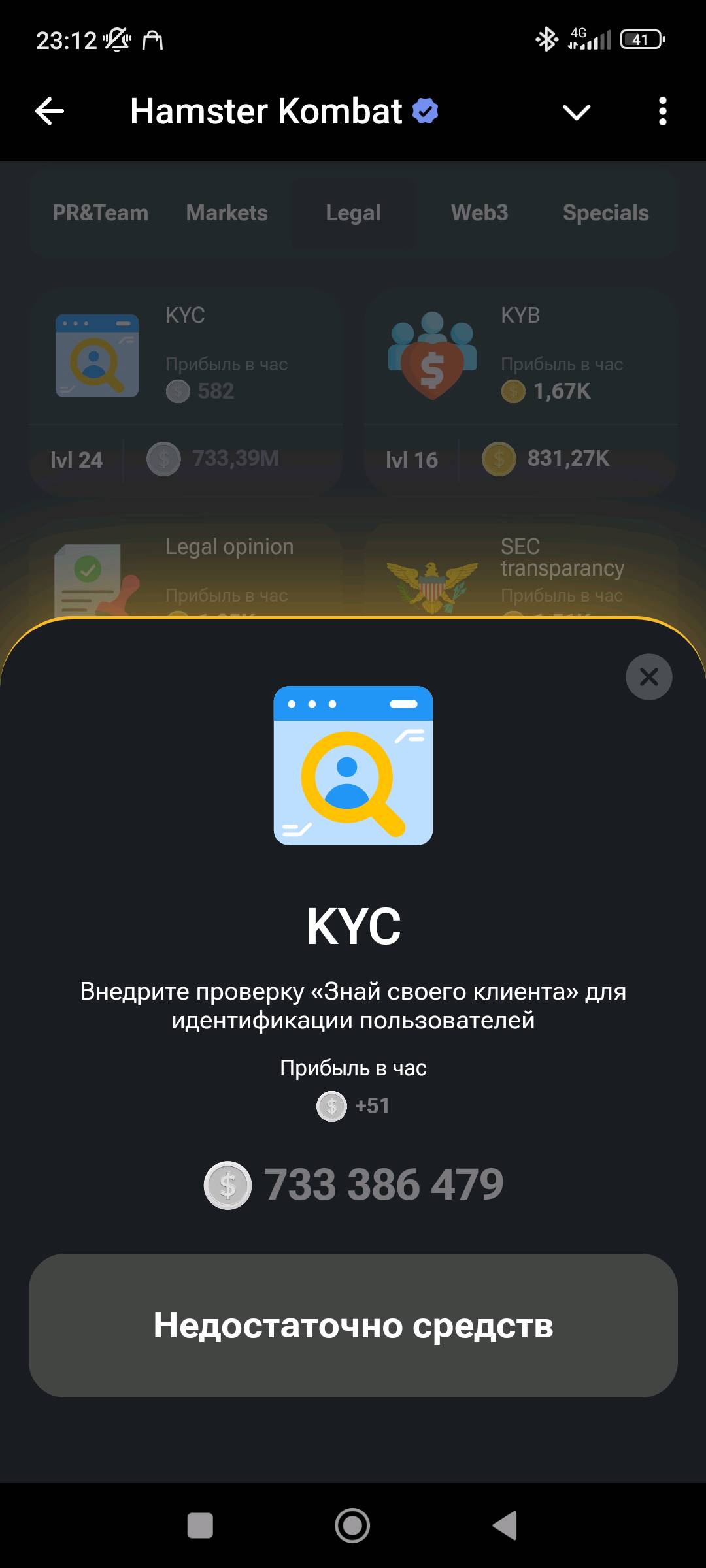The width and height of the screenshot is (706, 1568).
Task: Close the KYC upgrade dialog
Action: (648, 677)
